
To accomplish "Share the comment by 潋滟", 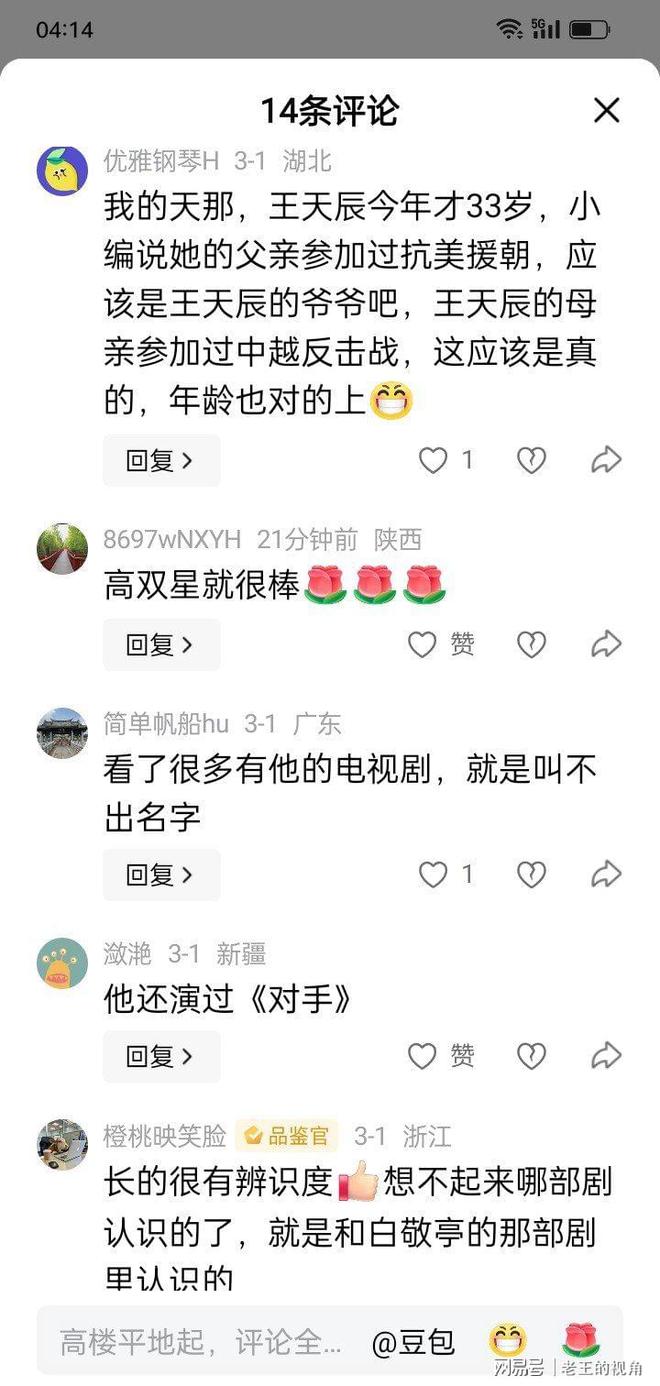I will pyautogui.click(x=606, y=1056).
